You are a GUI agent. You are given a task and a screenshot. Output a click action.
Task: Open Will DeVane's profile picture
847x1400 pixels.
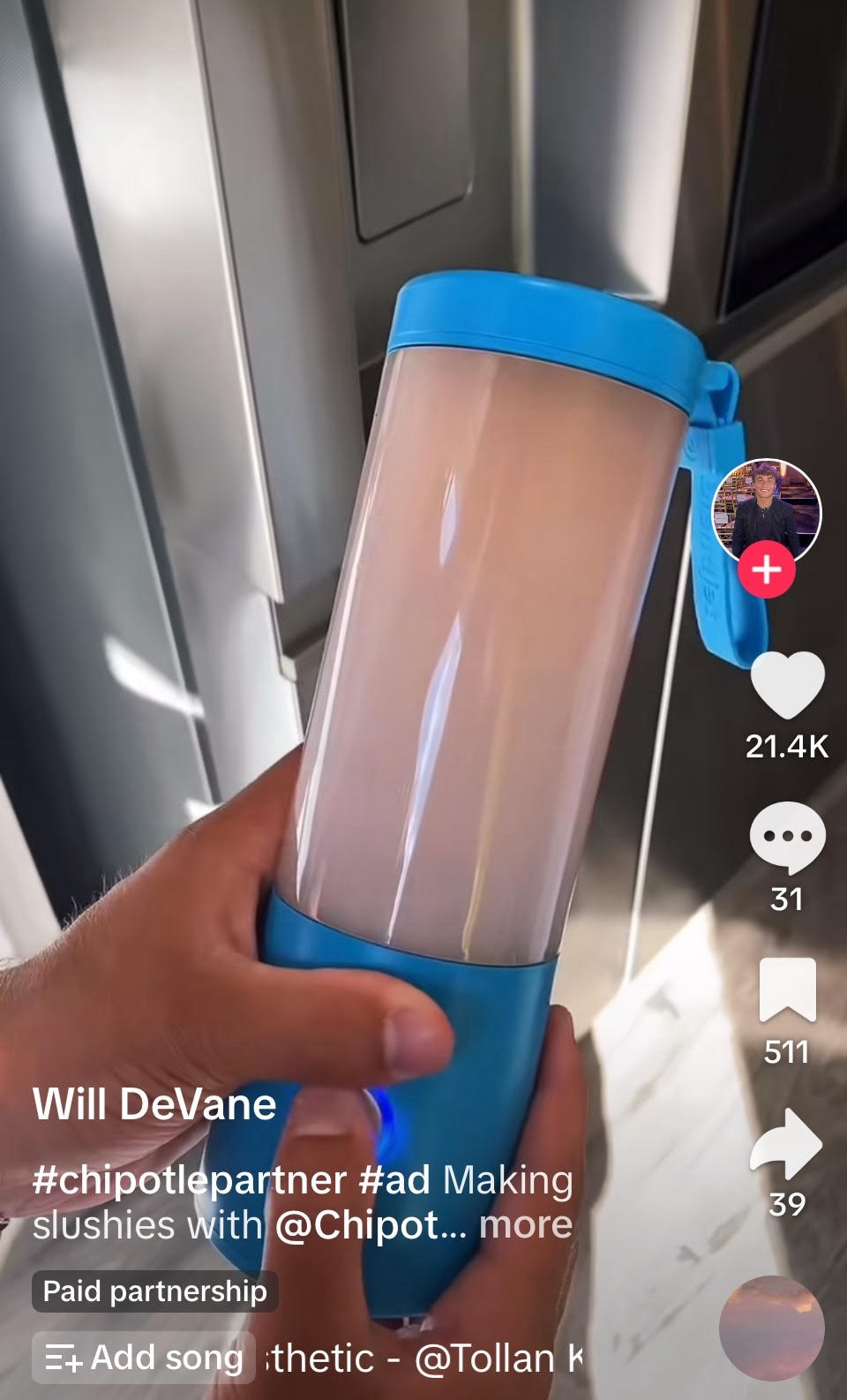coord(767,512)
